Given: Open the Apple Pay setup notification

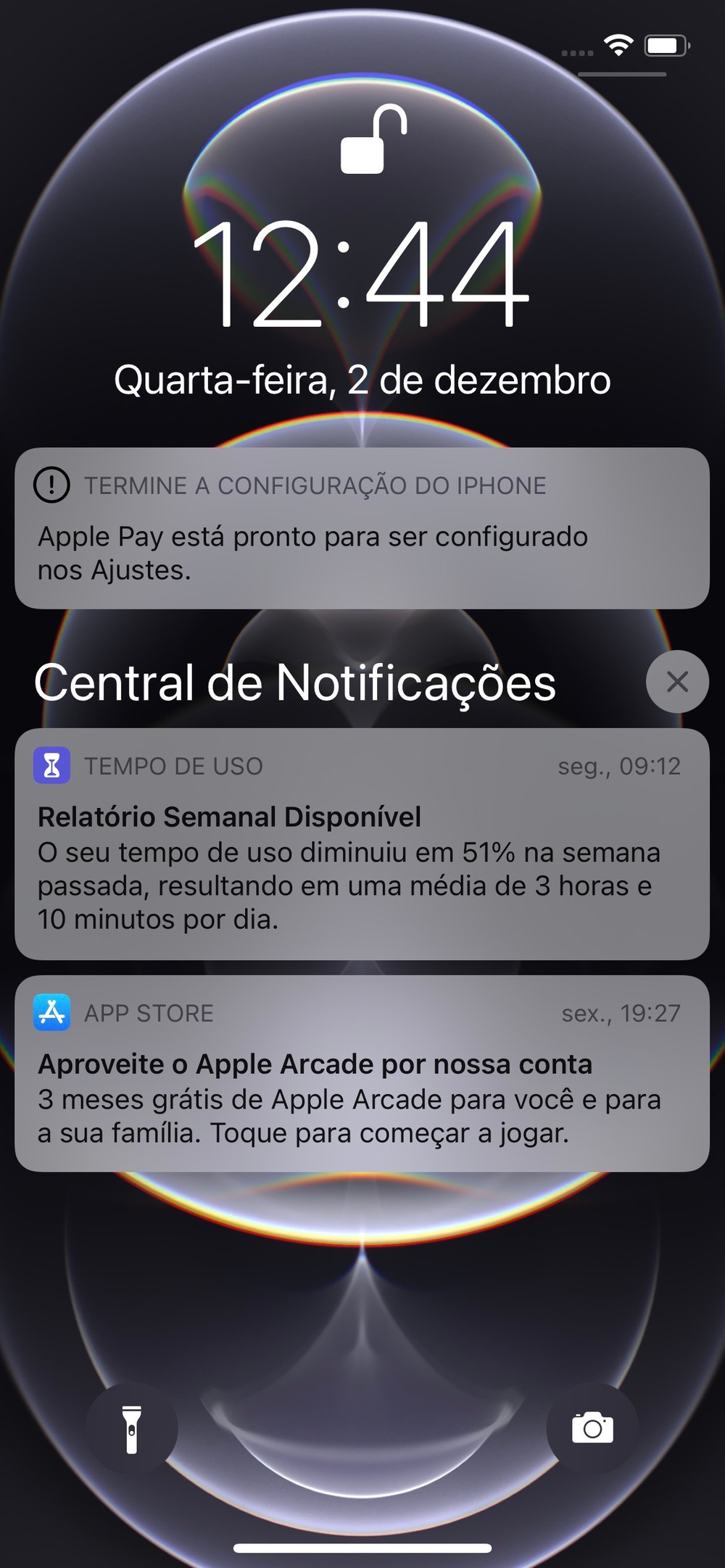Looking at the screenshot, I should 362,529.
